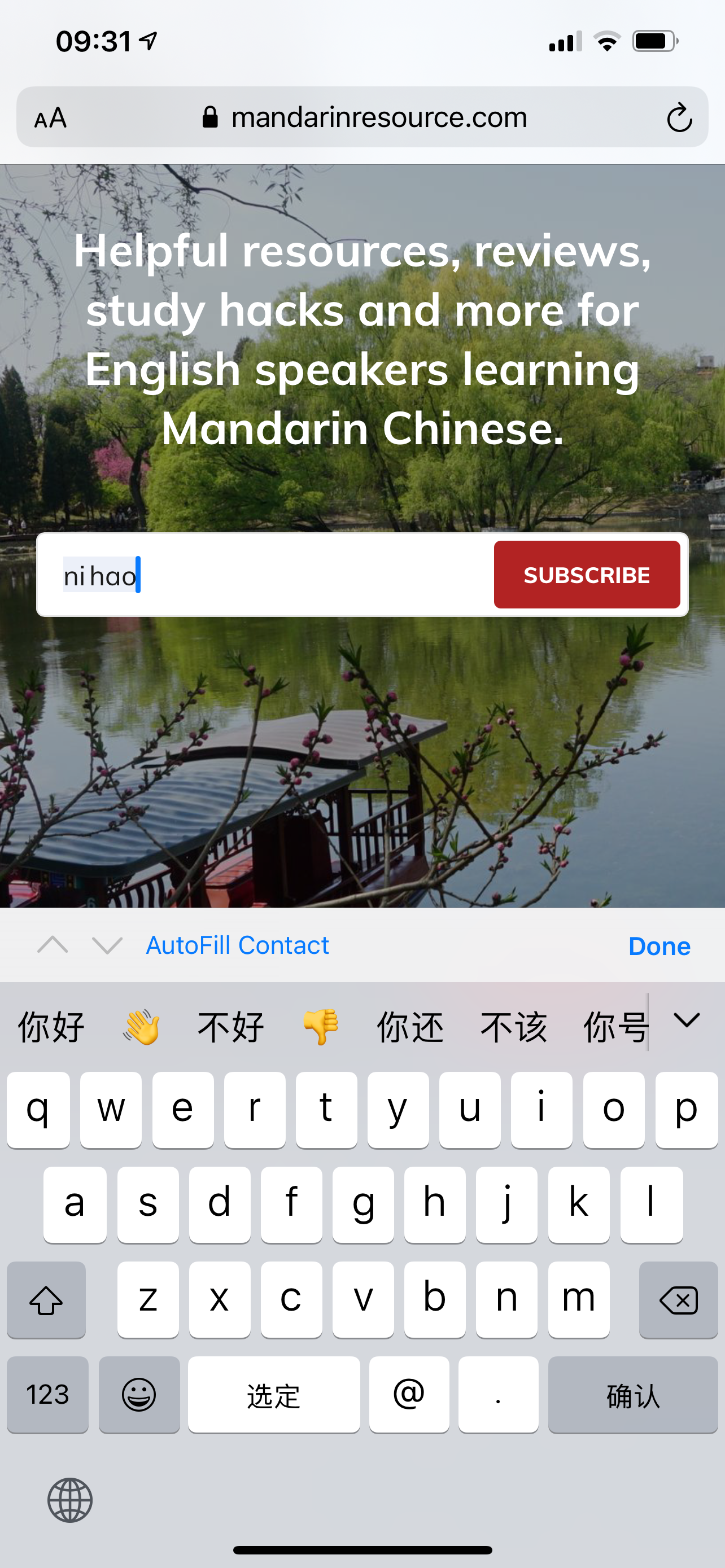Select the 你还 candidate suggestion
This screenshot has height=1568, width=725.
[x=410, y=1027]
